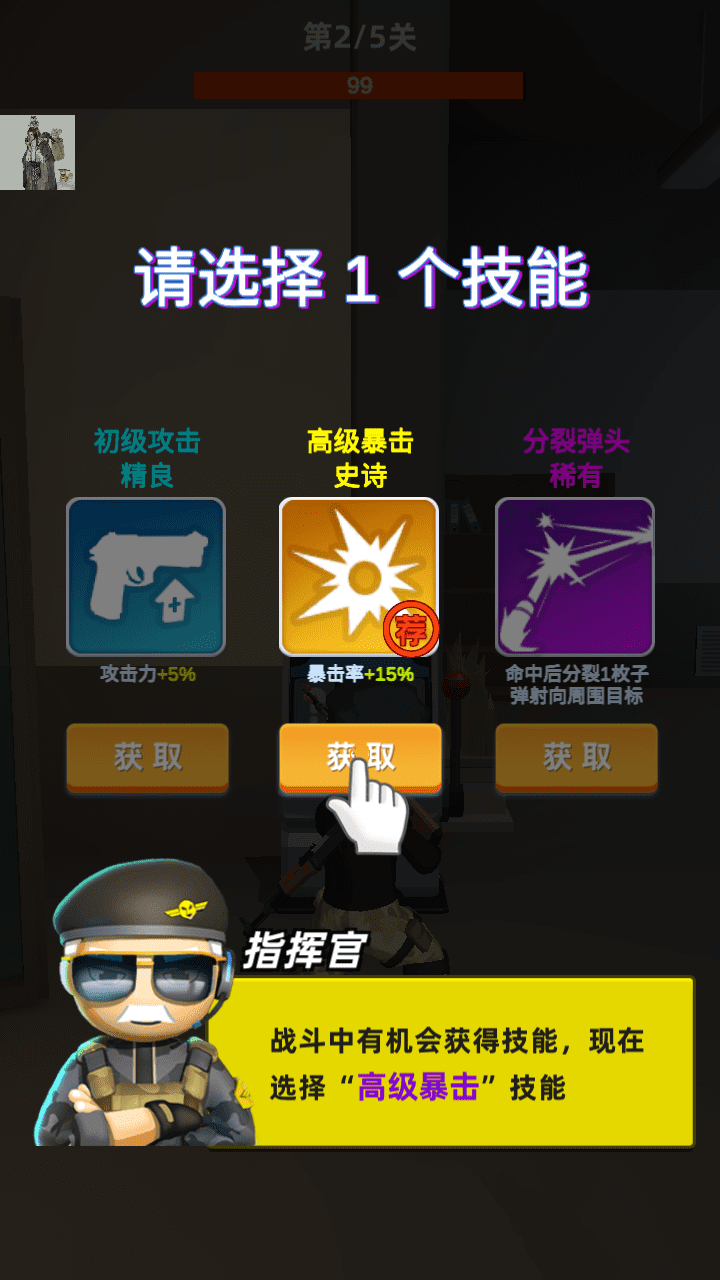Image resolution: width=720 pixels, height=1280 pixels.
Task: Pick the purple 分裂弹头 skill card
Action: (x=575, y=577)
